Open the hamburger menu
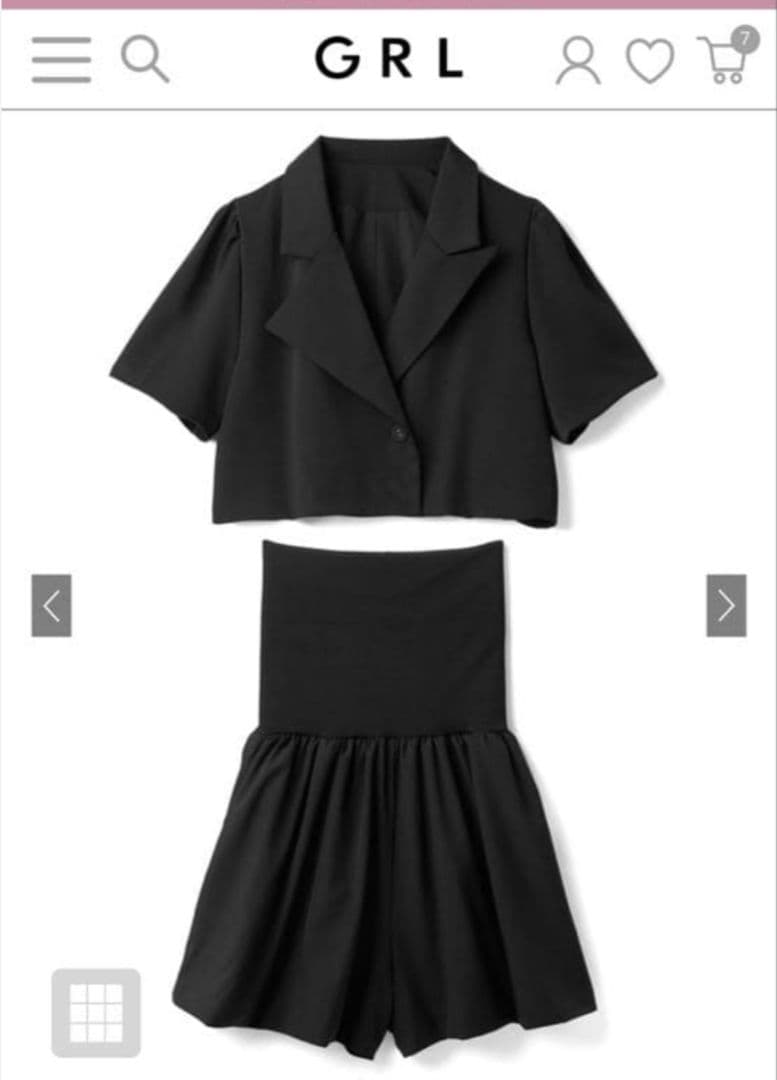777x1080 pixels. point(61,60)
